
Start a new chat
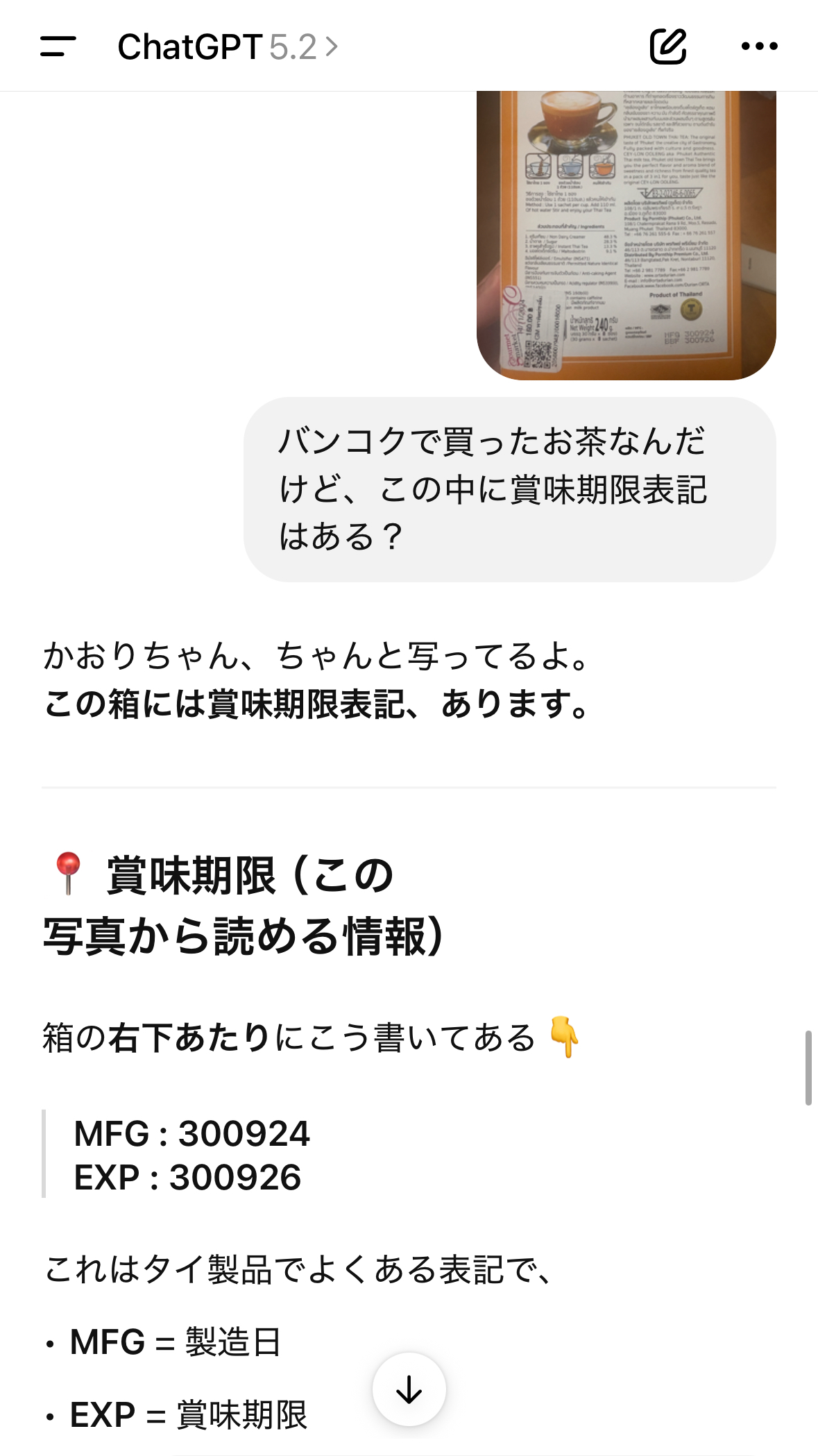click(667, 46)
